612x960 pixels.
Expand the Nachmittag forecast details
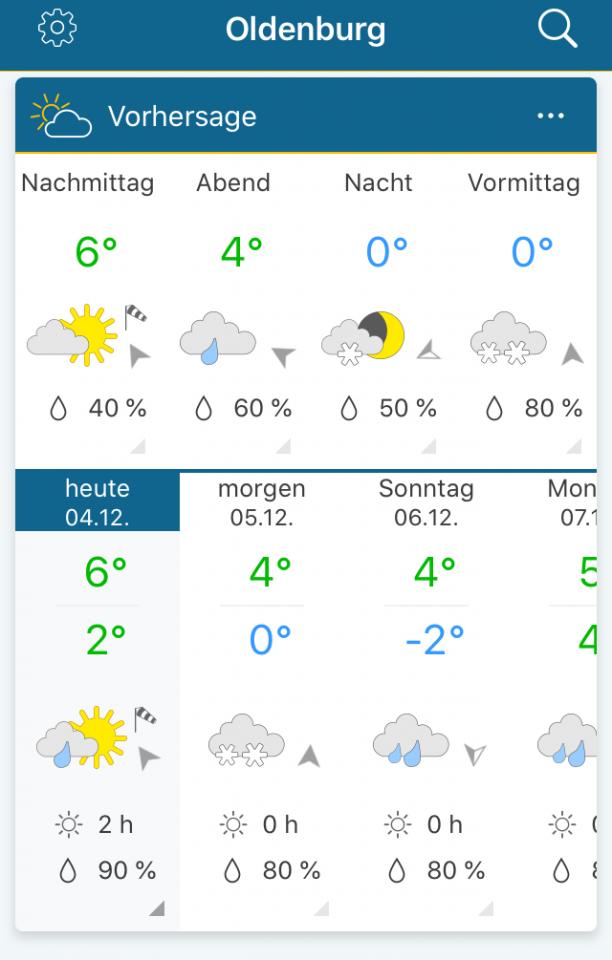point(138,446)
